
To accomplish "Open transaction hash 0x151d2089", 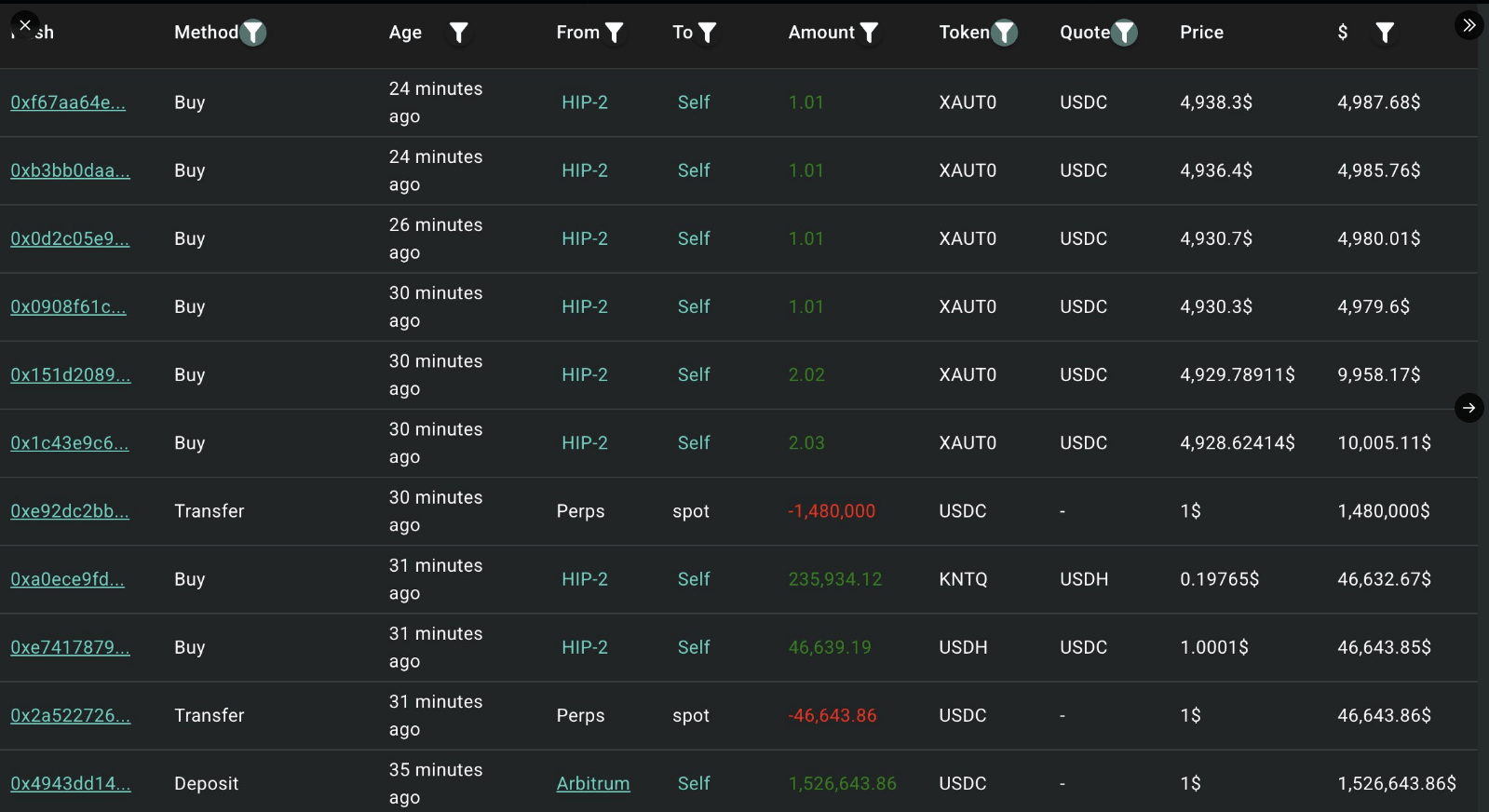I will pos(70,374).
